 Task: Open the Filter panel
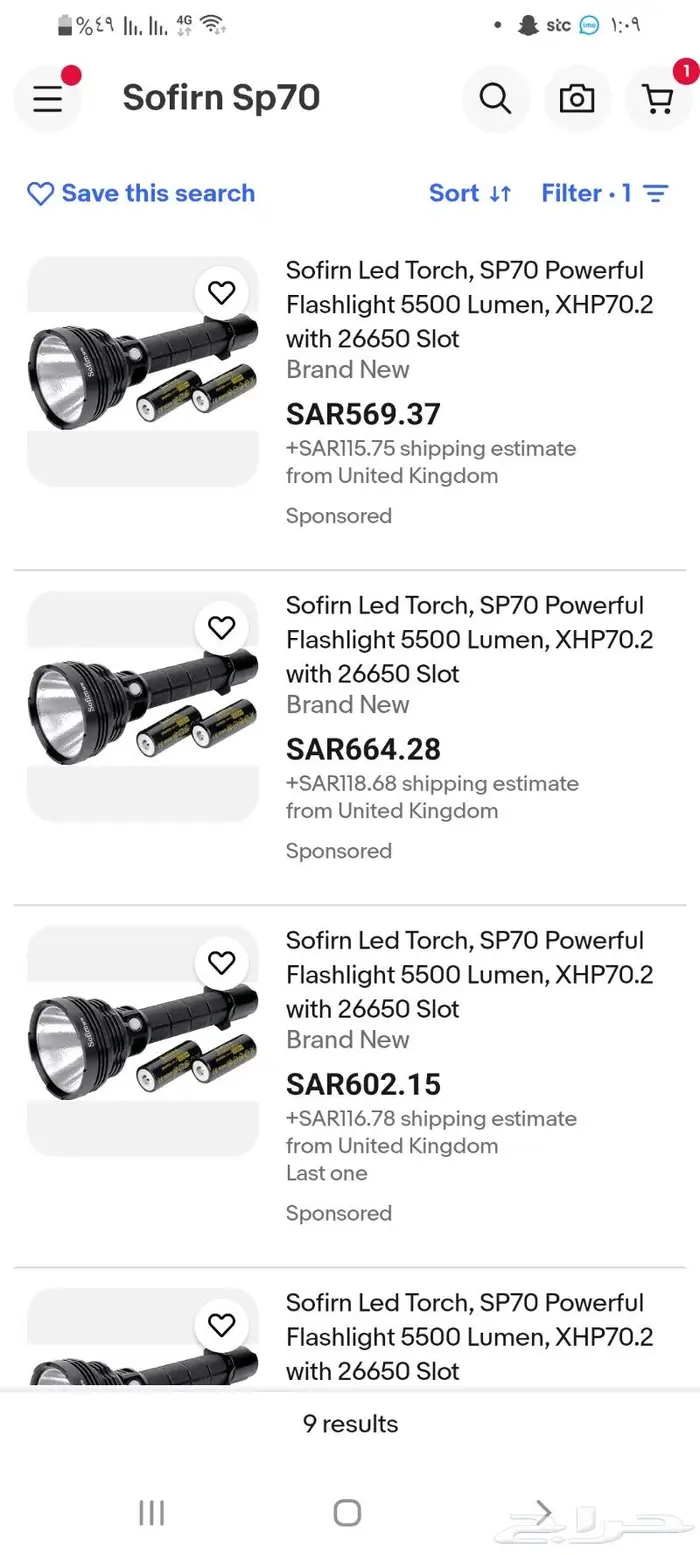(604, 193)
